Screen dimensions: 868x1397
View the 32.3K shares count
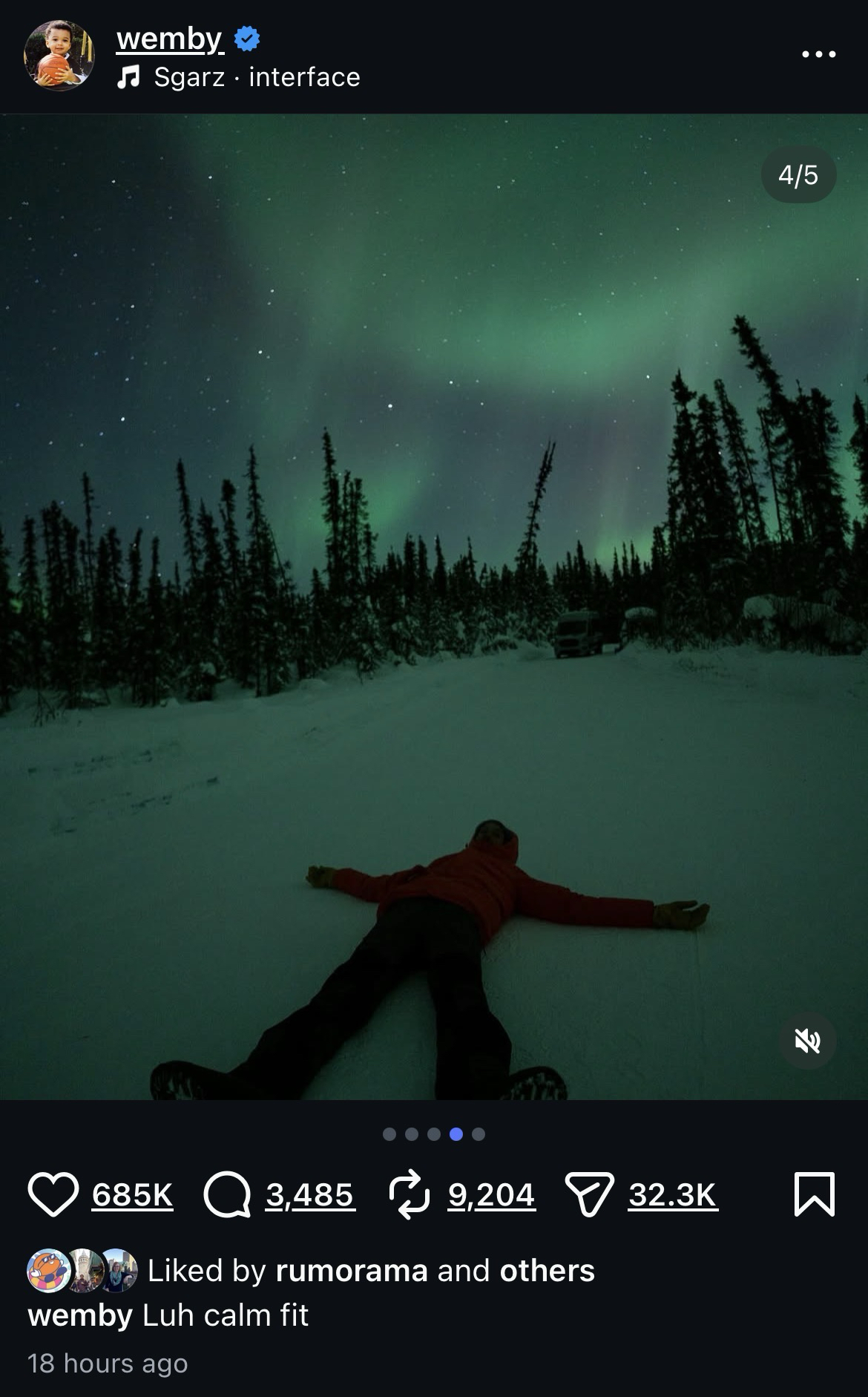coord(672,1195)
